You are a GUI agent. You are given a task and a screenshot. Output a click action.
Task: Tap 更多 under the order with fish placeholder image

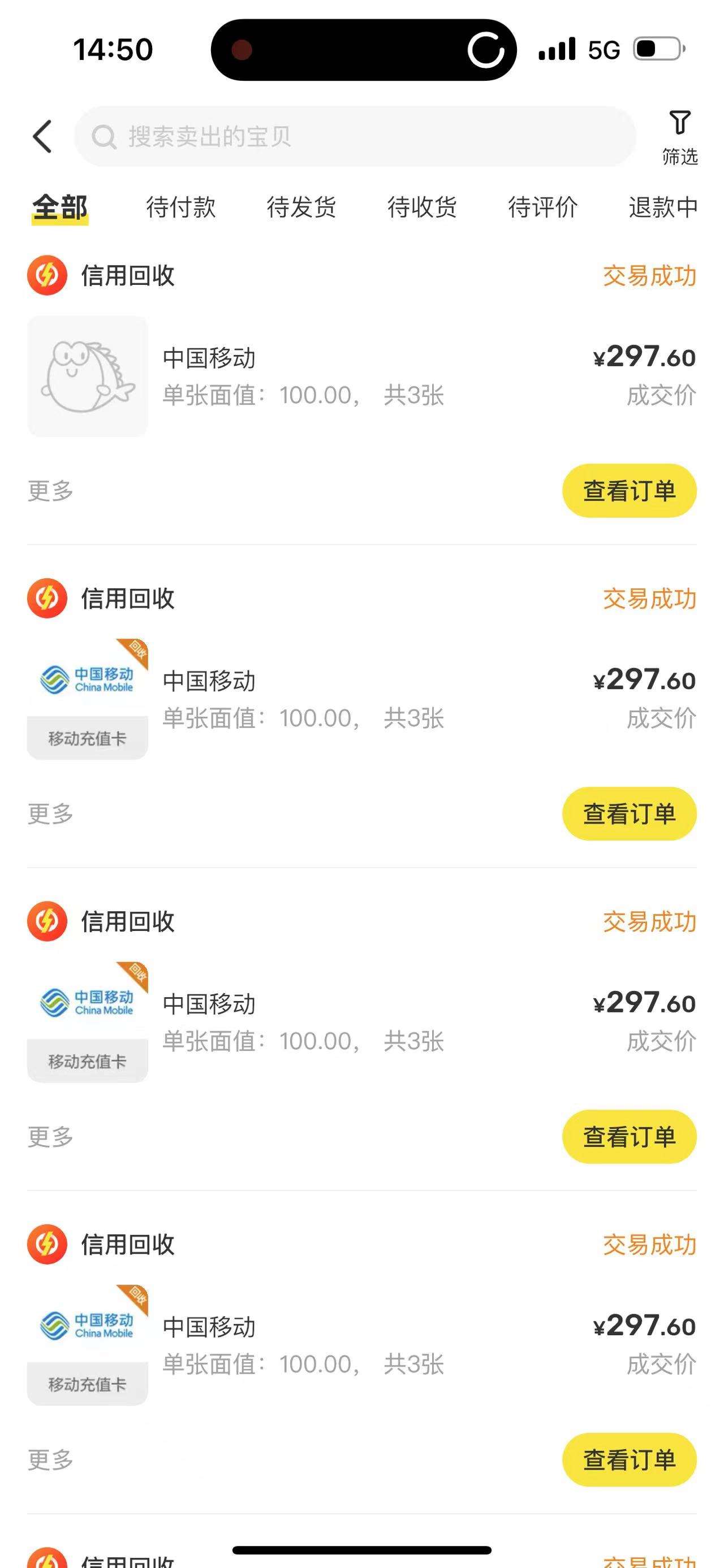tap(50, 491)
